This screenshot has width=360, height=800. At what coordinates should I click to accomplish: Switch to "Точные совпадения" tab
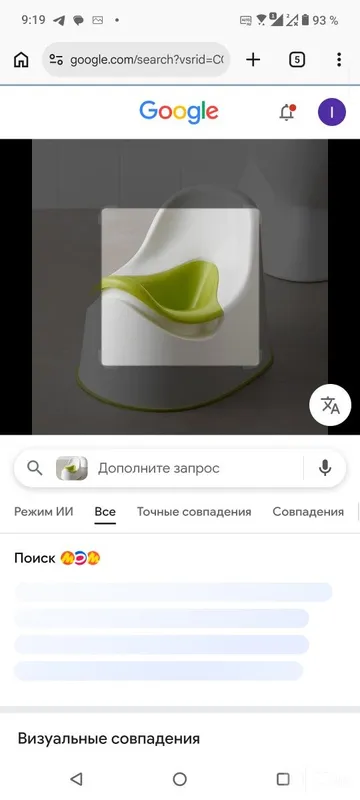click(x=194, y=512)
